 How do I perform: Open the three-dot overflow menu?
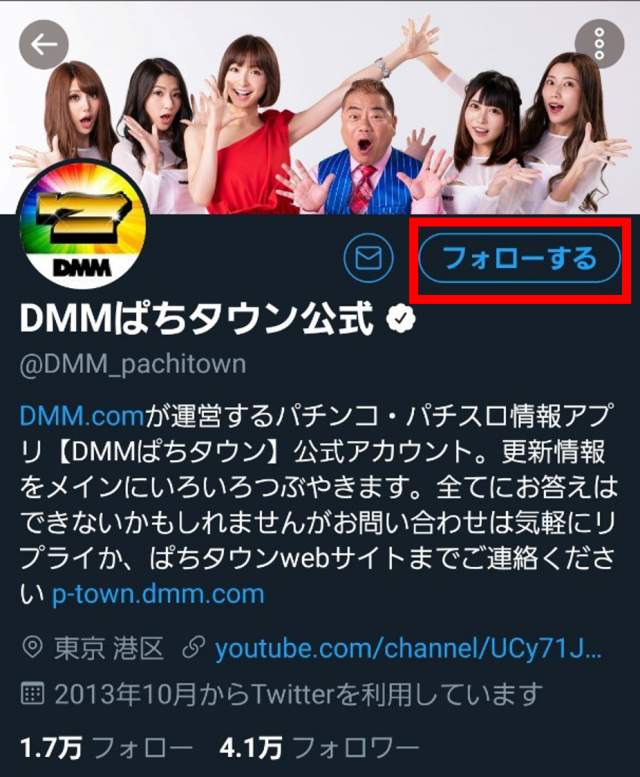[600, 44]
